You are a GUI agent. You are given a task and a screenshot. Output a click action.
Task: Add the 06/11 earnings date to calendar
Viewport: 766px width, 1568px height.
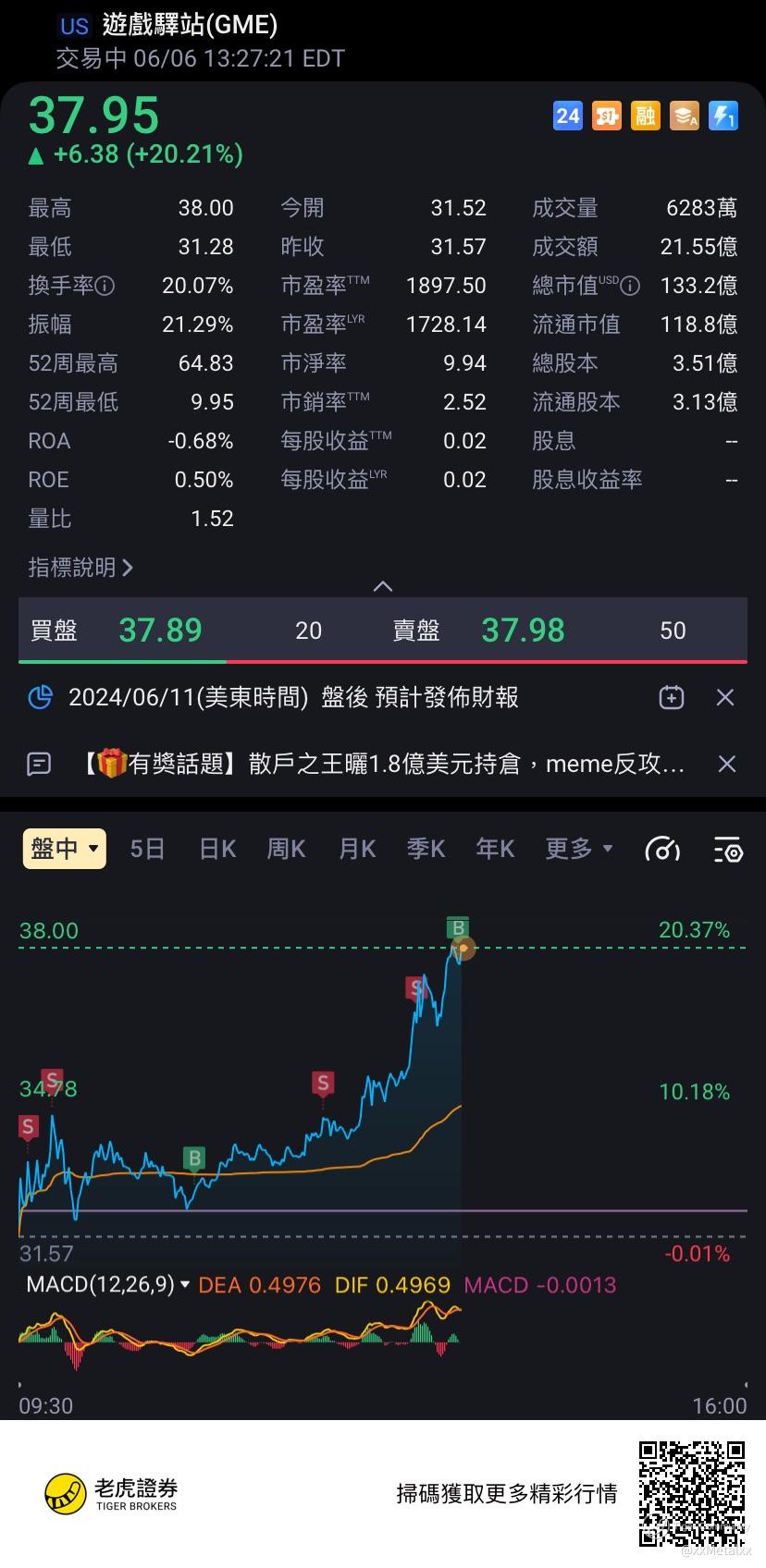[672, 697]
